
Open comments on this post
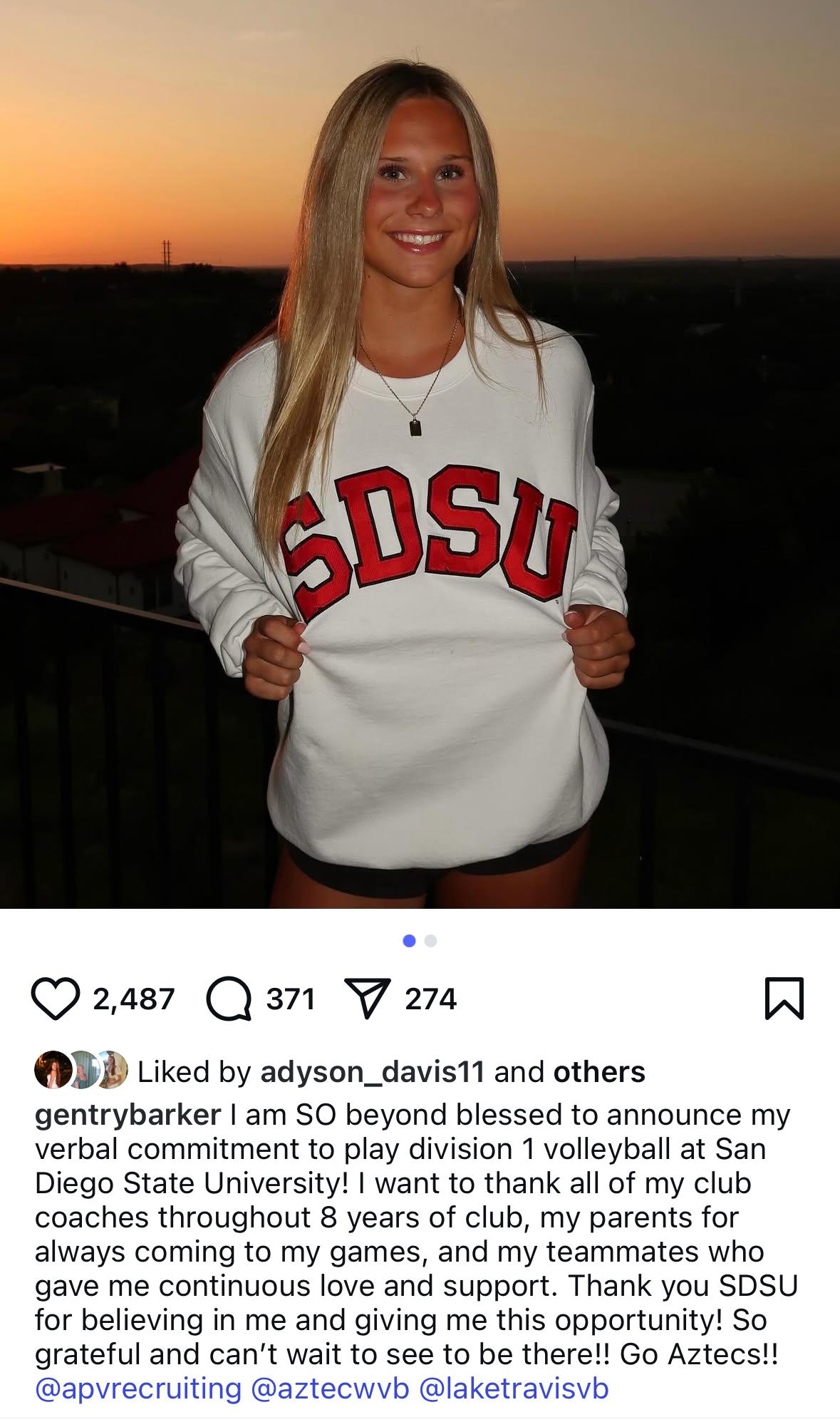coord(229,999)
